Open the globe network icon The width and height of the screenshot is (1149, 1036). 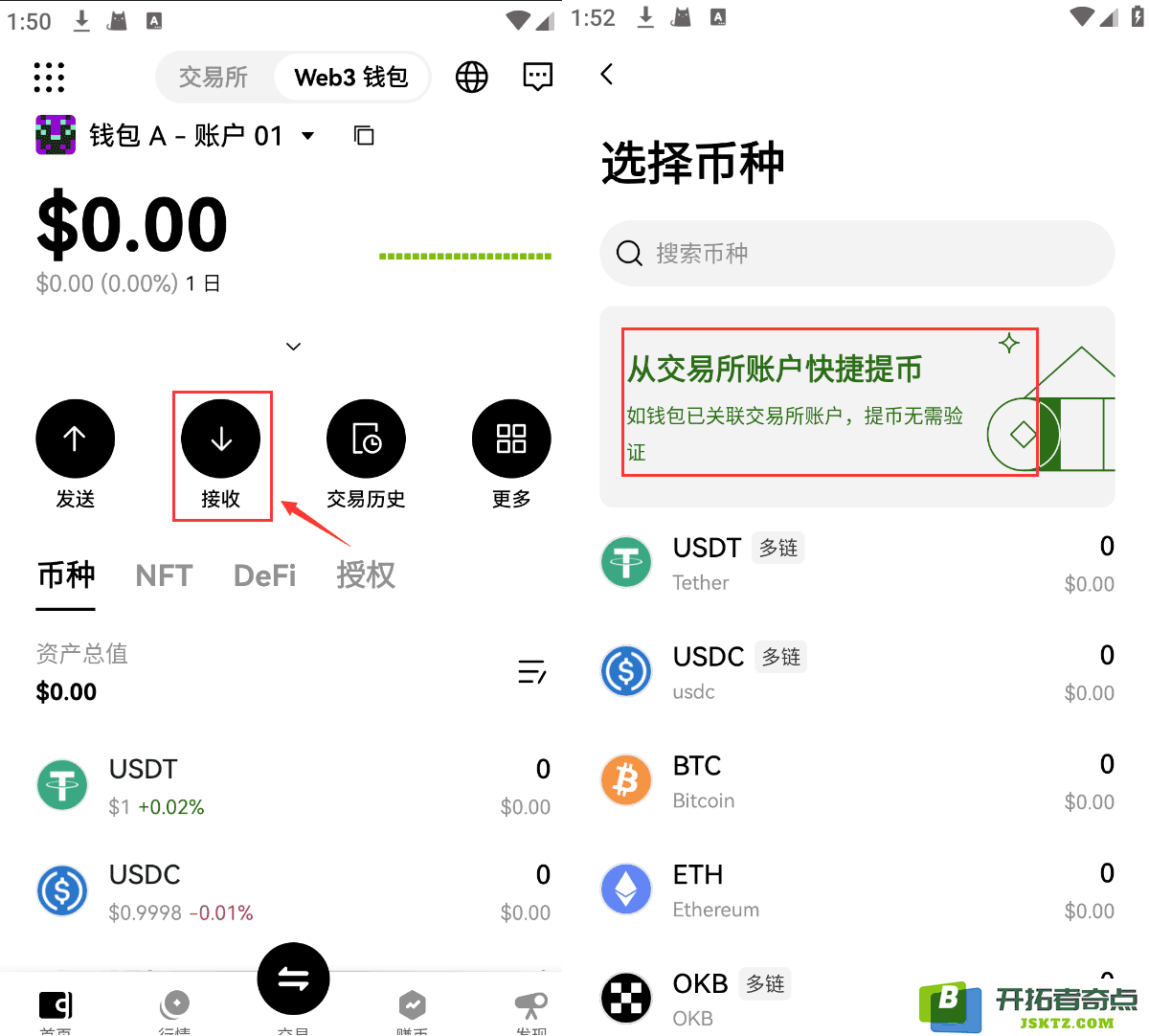(471, 78)
